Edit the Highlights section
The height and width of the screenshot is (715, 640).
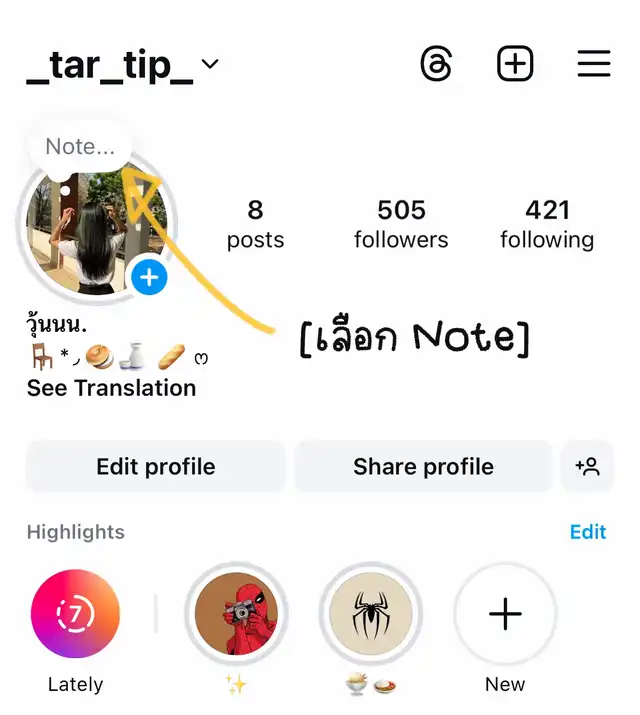(588, 532)
